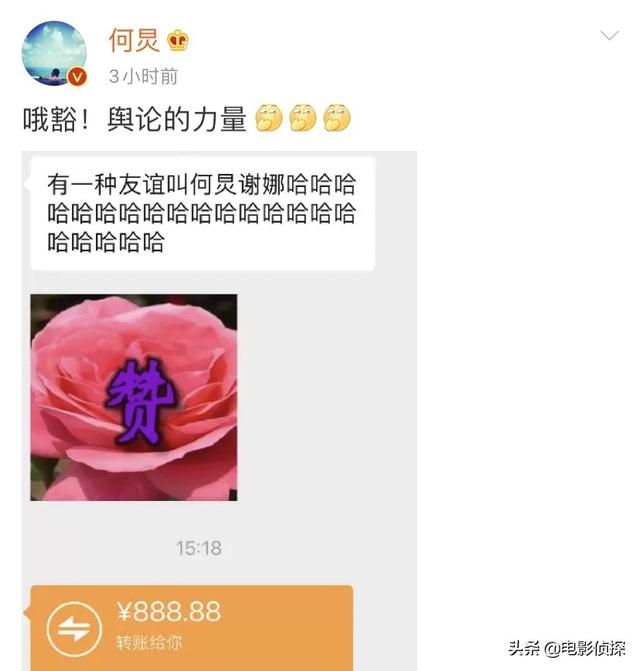Viewport: 640px width, 671px height.
Task: Expand the post options chevron
Action: point(609,36)
